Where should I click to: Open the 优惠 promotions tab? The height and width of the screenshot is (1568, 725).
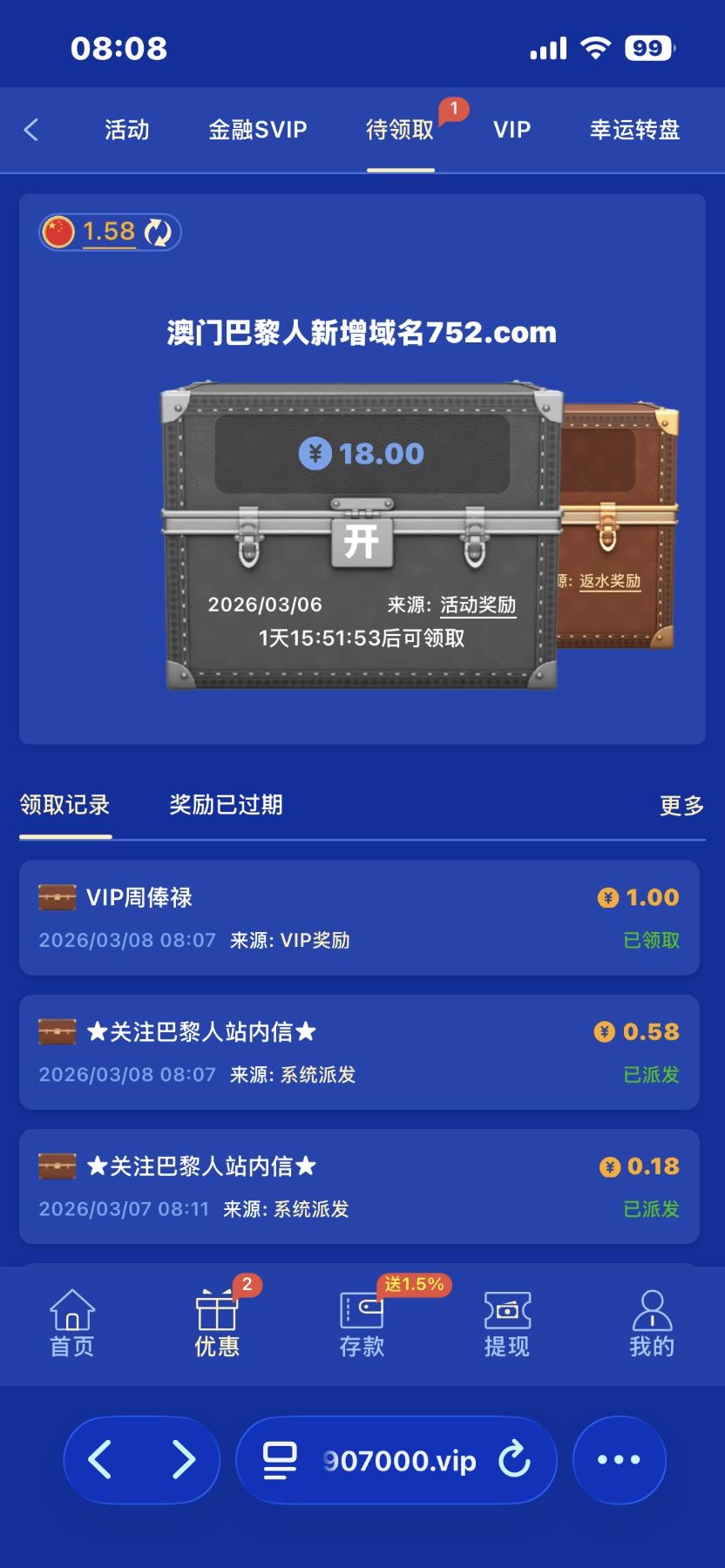pos(217,1323)
